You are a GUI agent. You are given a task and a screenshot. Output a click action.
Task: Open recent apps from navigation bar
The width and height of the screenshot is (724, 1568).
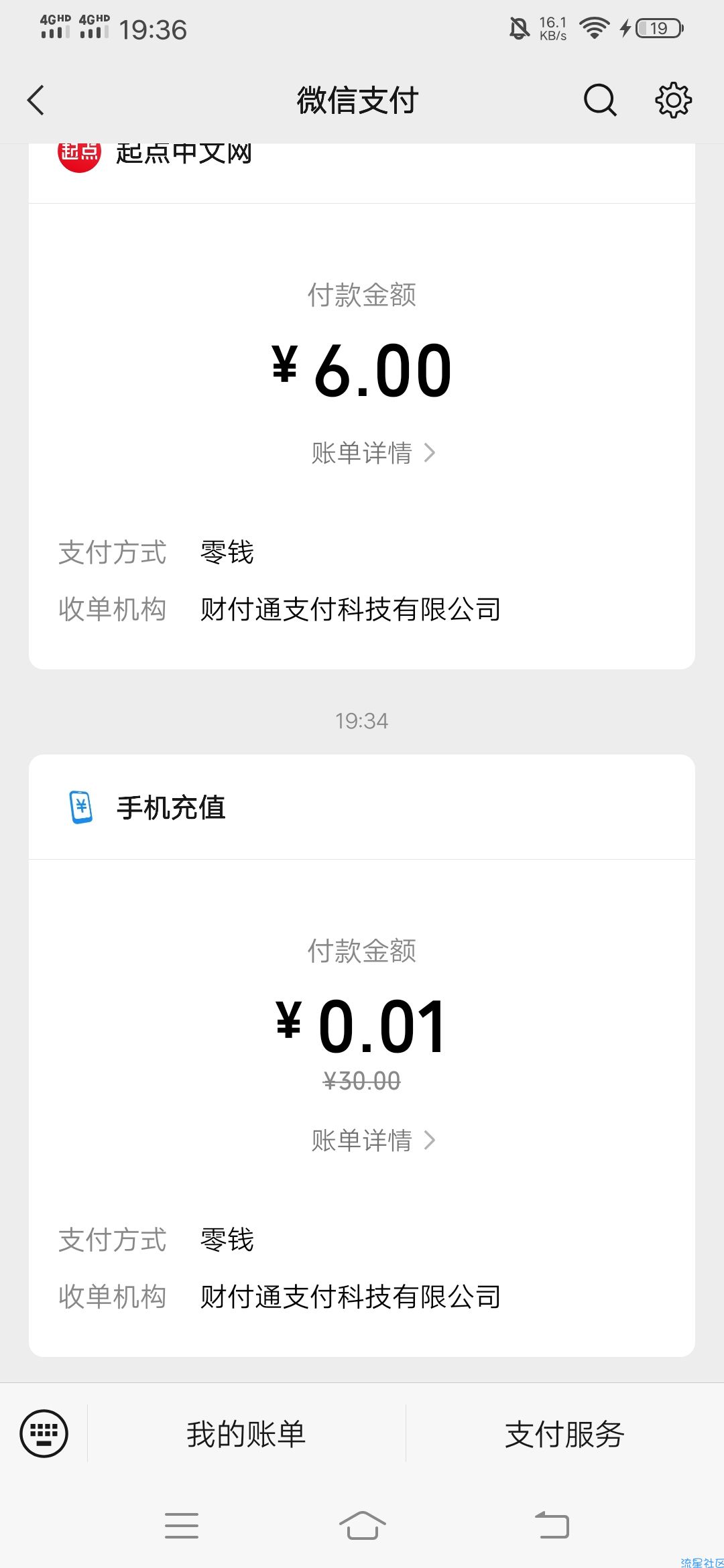pos(182,1526)
